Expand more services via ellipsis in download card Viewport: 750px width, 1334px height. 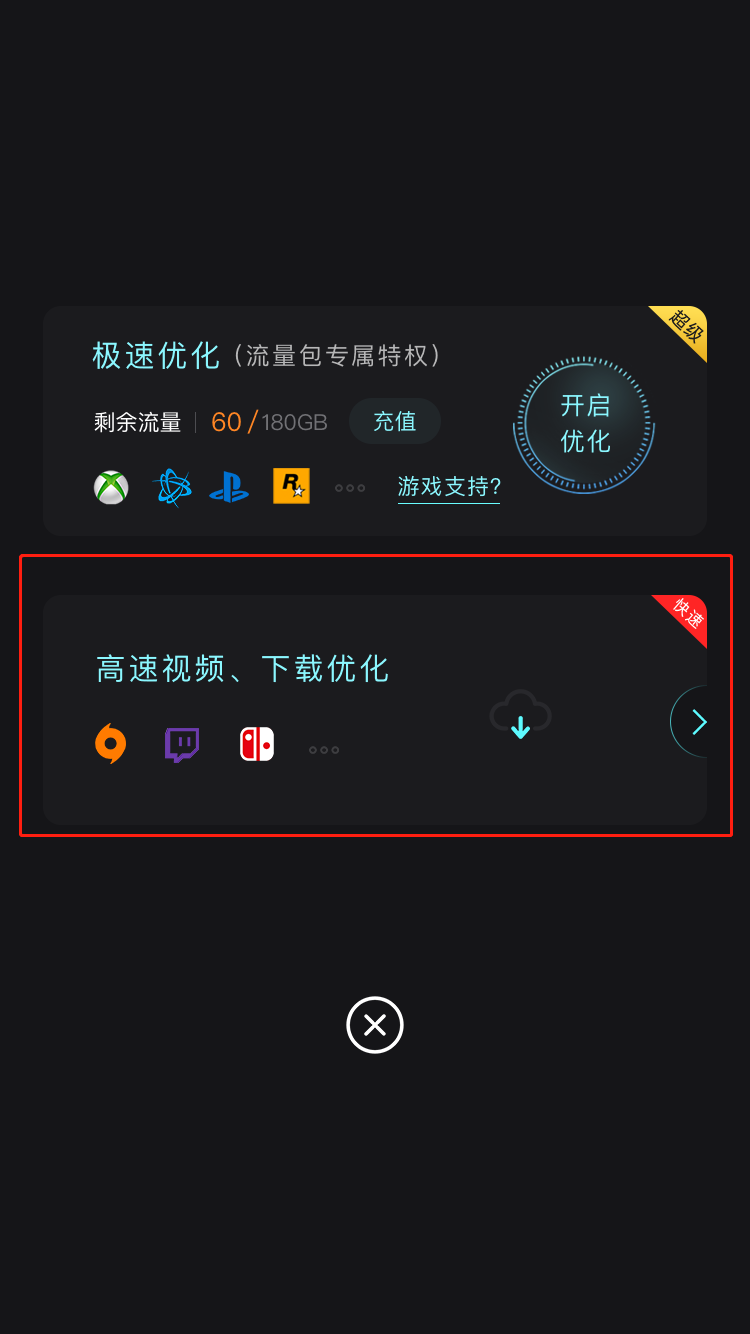pos(323,748)
